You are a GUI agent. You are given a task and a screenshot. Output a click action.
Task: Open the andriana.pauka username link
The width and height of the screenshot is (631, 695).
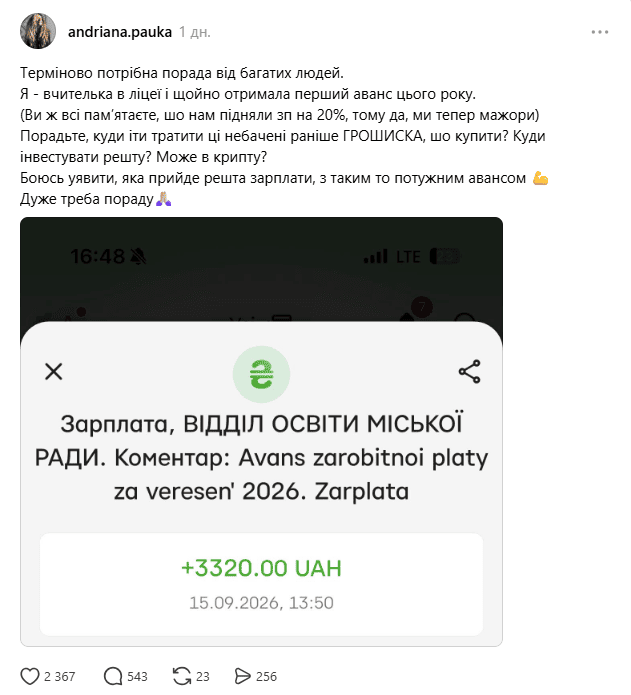pos(120,32)
